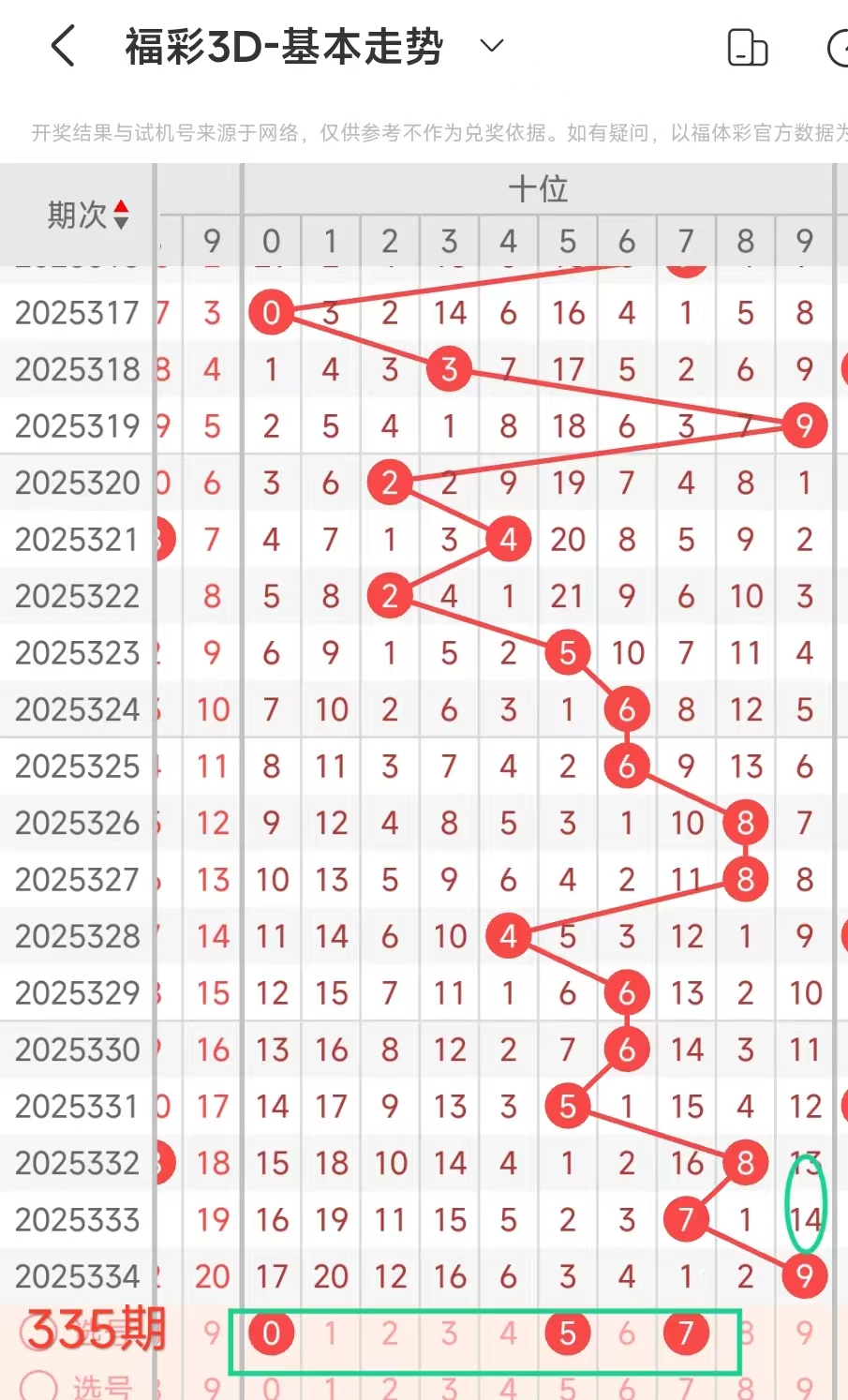Screen dimensions: 848x1400
Task: Choose the second 选号 radio button
Action: point(37,1387)
